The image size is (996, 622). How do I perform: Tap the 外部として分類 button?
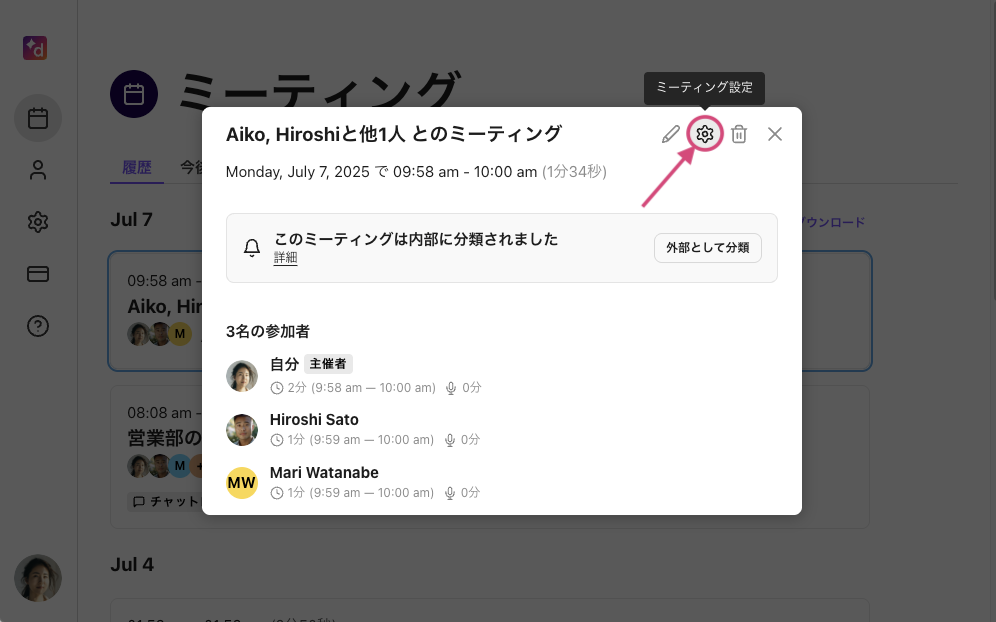708,248
